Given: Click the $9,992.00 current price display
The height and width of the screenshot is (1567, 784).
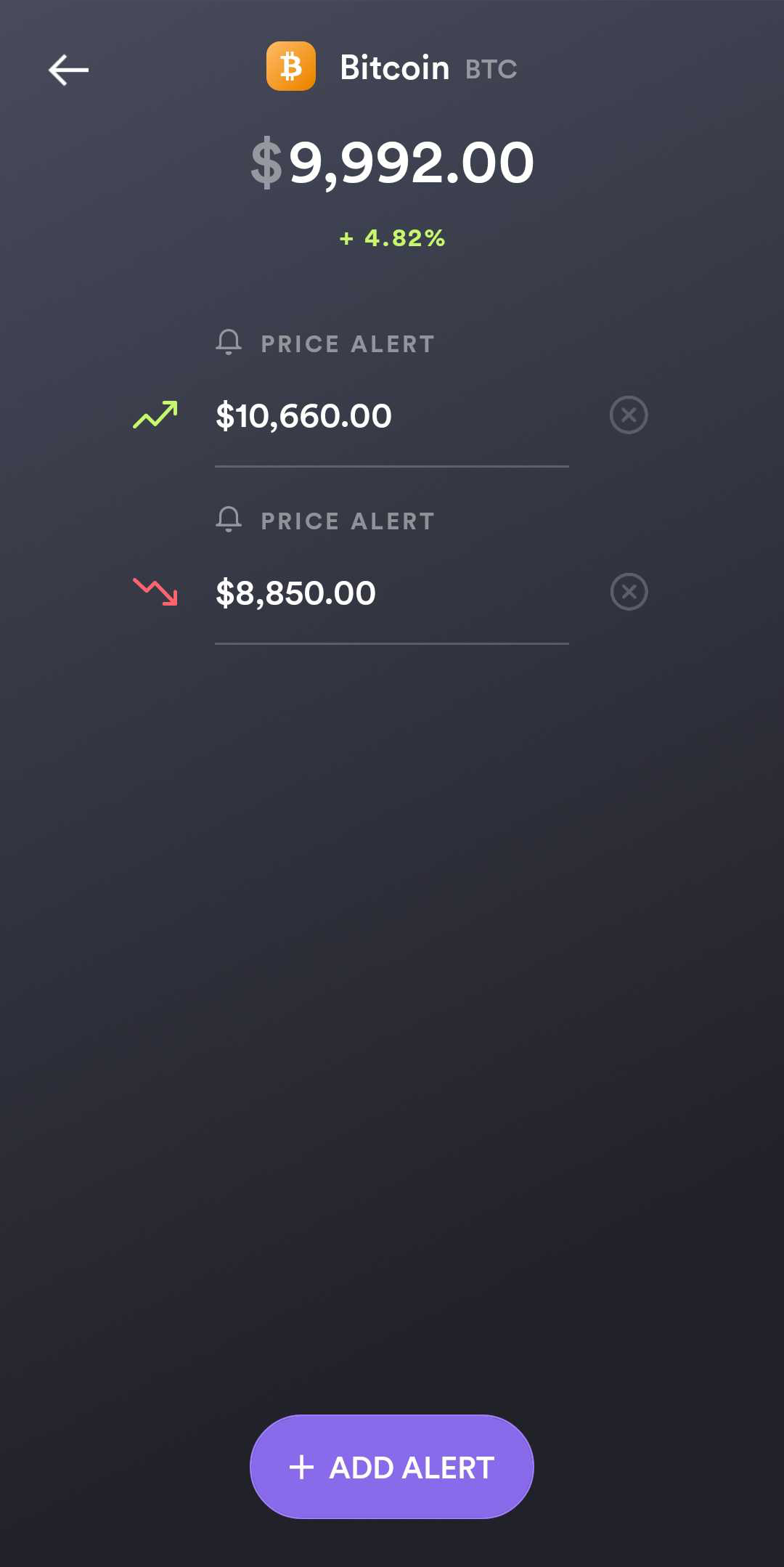Looking at the screenshot, I should click(x=392, y=161).
